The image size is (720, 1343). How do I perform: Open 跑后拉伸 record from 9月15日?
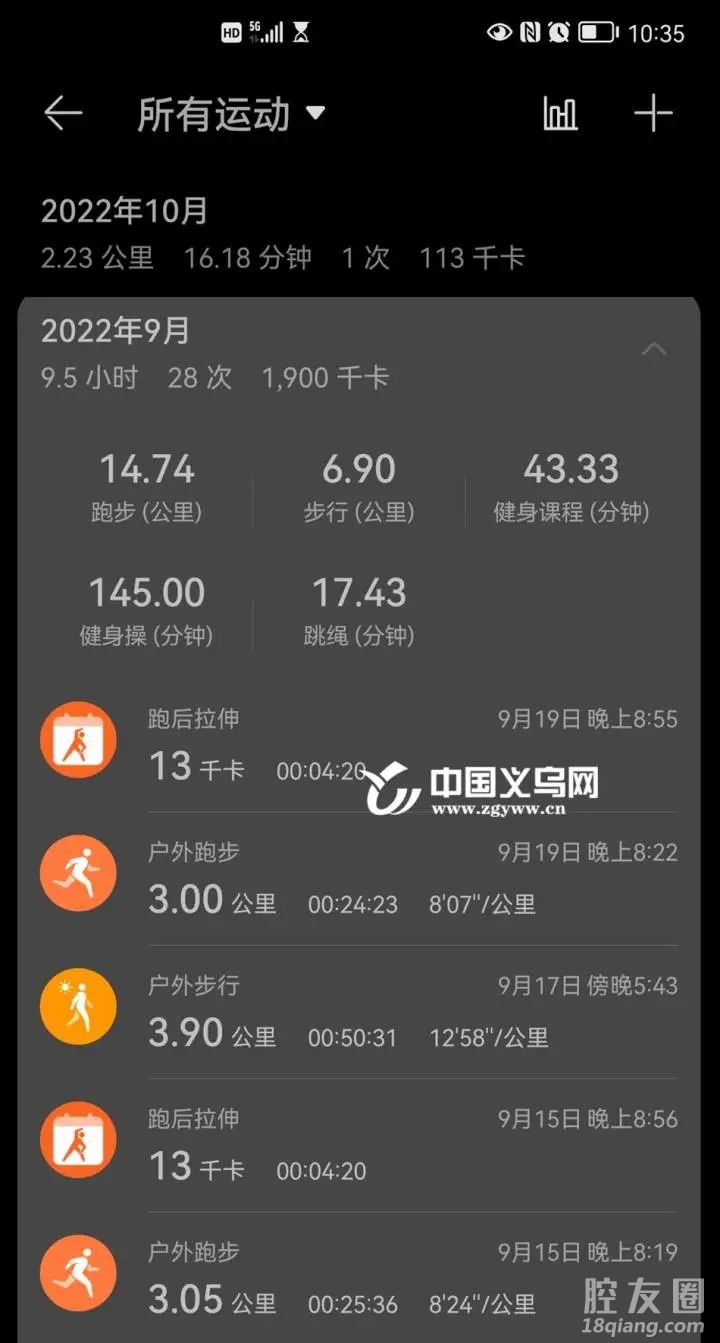[x=360, y=1146]
